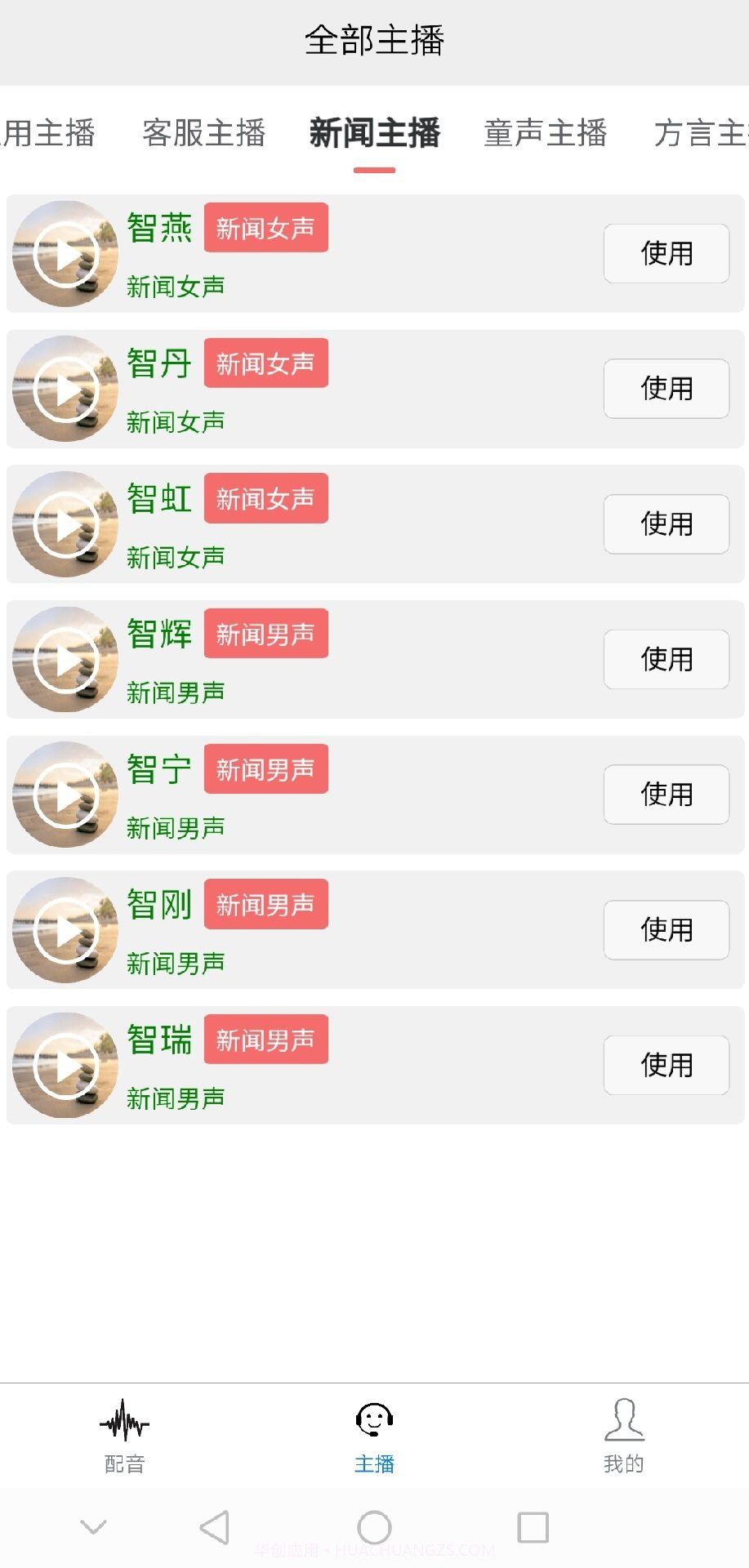Play the voice sample of 智辉
Viewport: 749px width, 1568px height.
65,659
